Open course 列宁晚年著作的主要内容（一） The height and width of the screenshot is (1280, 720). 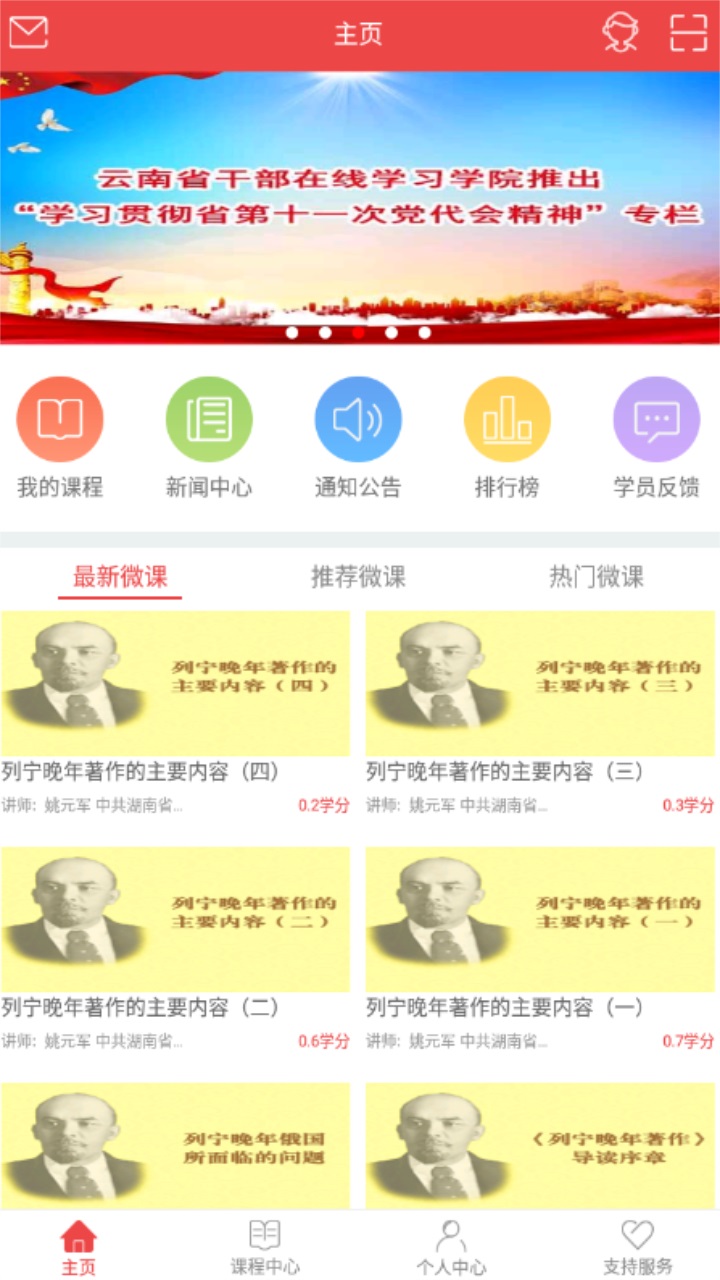pos(540,950)
